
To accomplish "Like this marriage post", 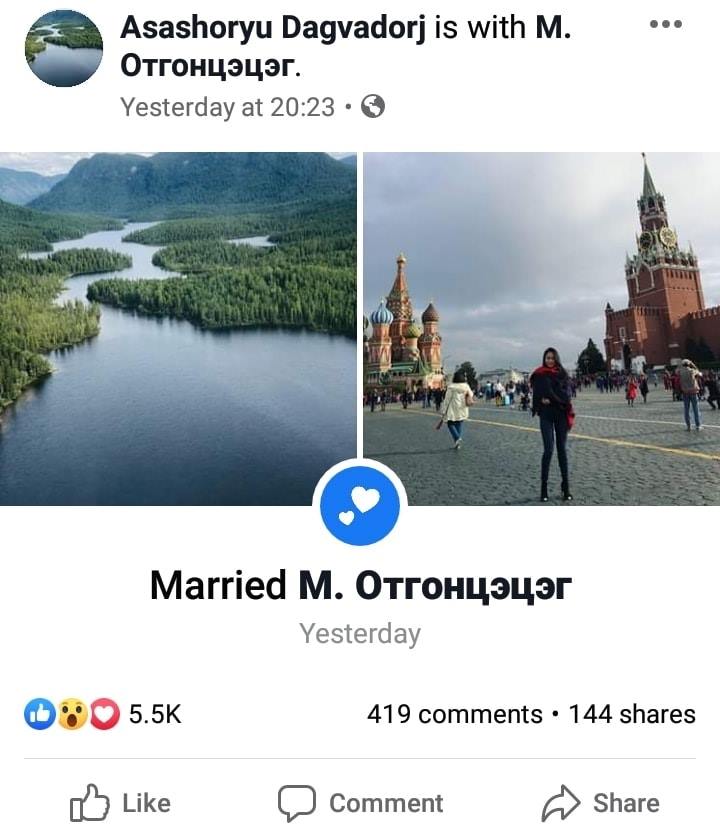I will tap(121, 802).
